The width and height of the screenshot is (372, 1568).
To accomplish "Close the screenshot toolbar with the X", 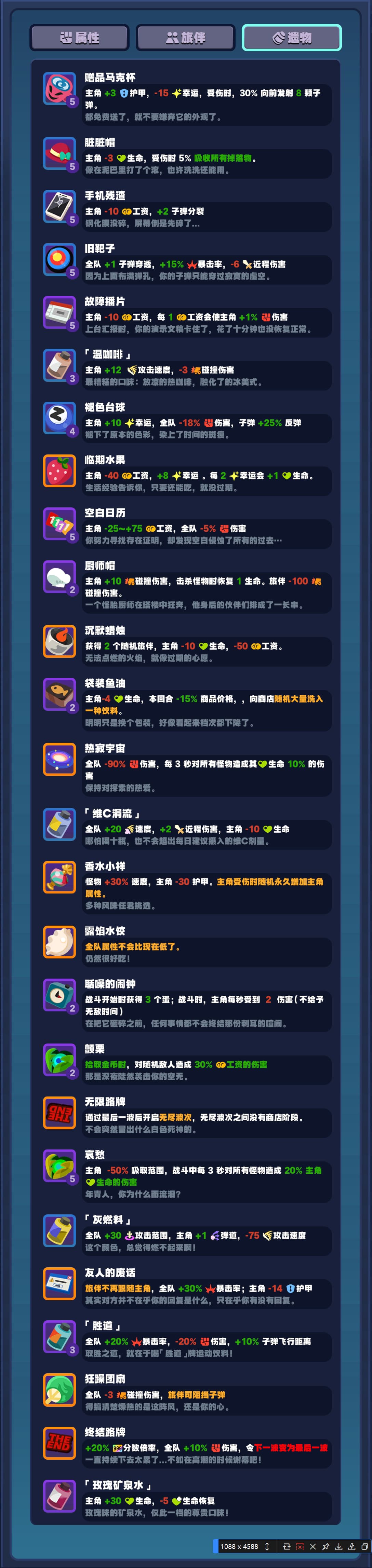I will [x=313, y=1547].
